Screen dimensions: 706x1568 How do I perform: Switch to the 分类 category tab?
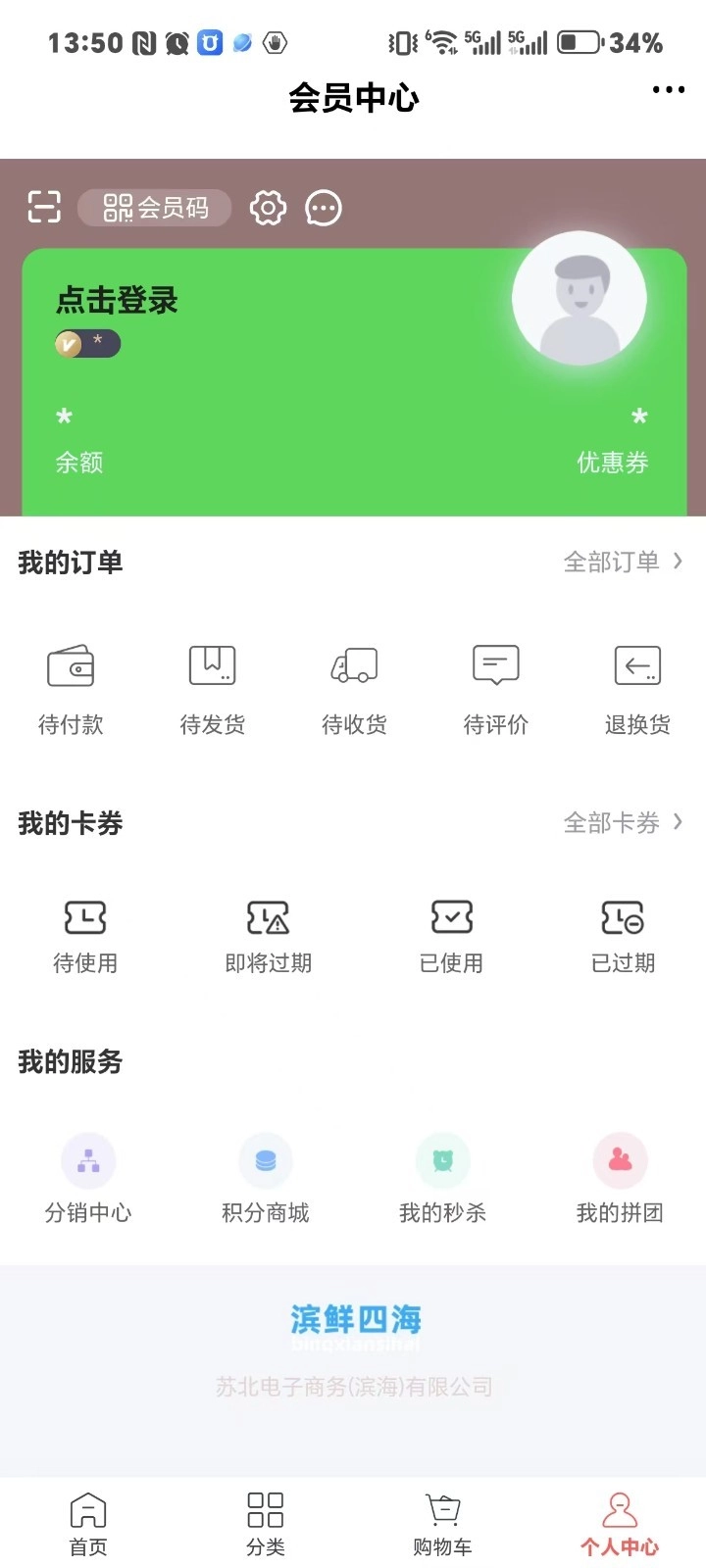265,1524
